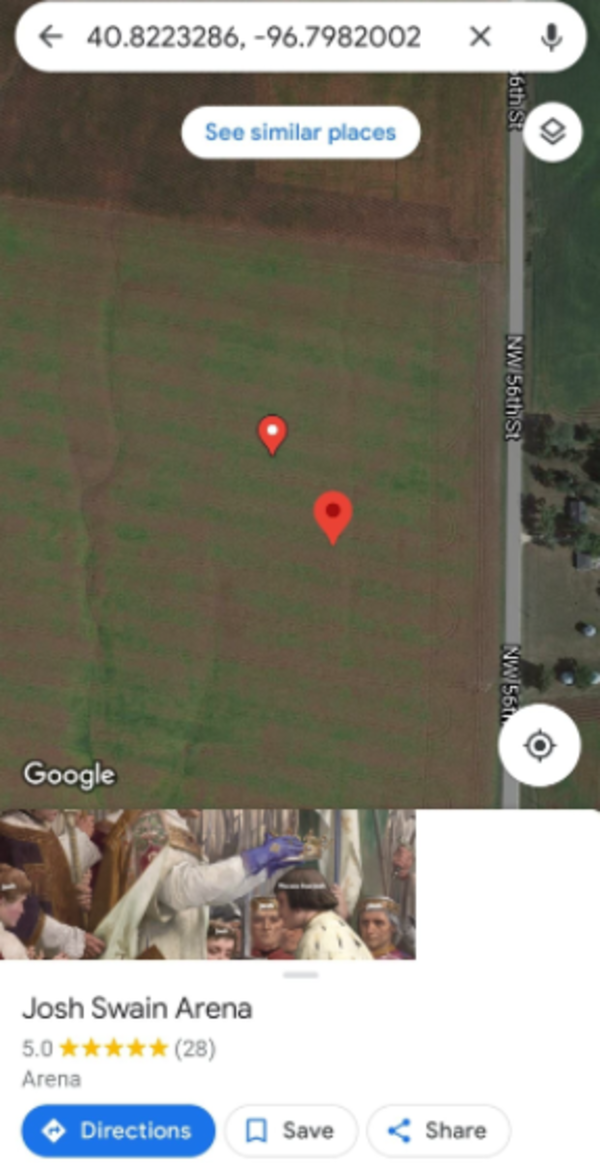Tap the coordinates search field
The width and height of the screenshot is (600, 1171).
click(253, 37)
